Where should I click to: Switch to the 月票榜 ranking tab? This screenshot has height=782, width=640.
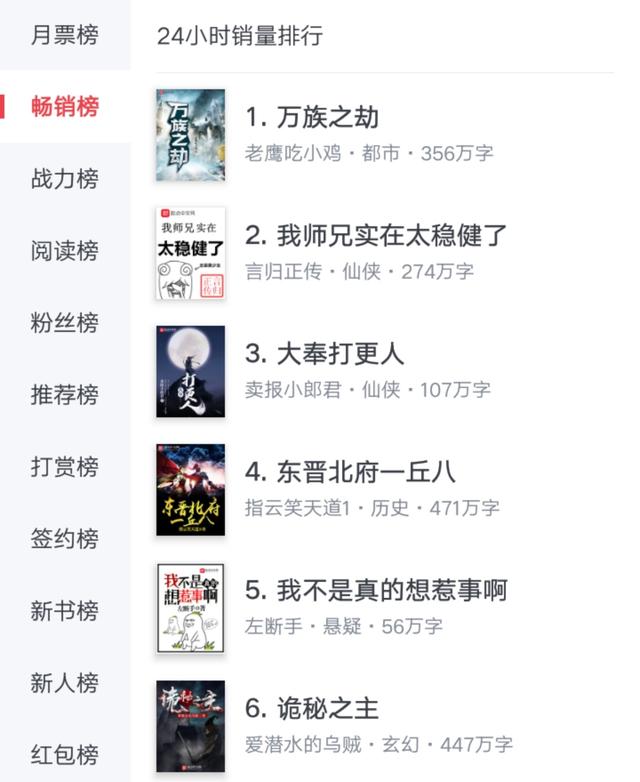65,35
